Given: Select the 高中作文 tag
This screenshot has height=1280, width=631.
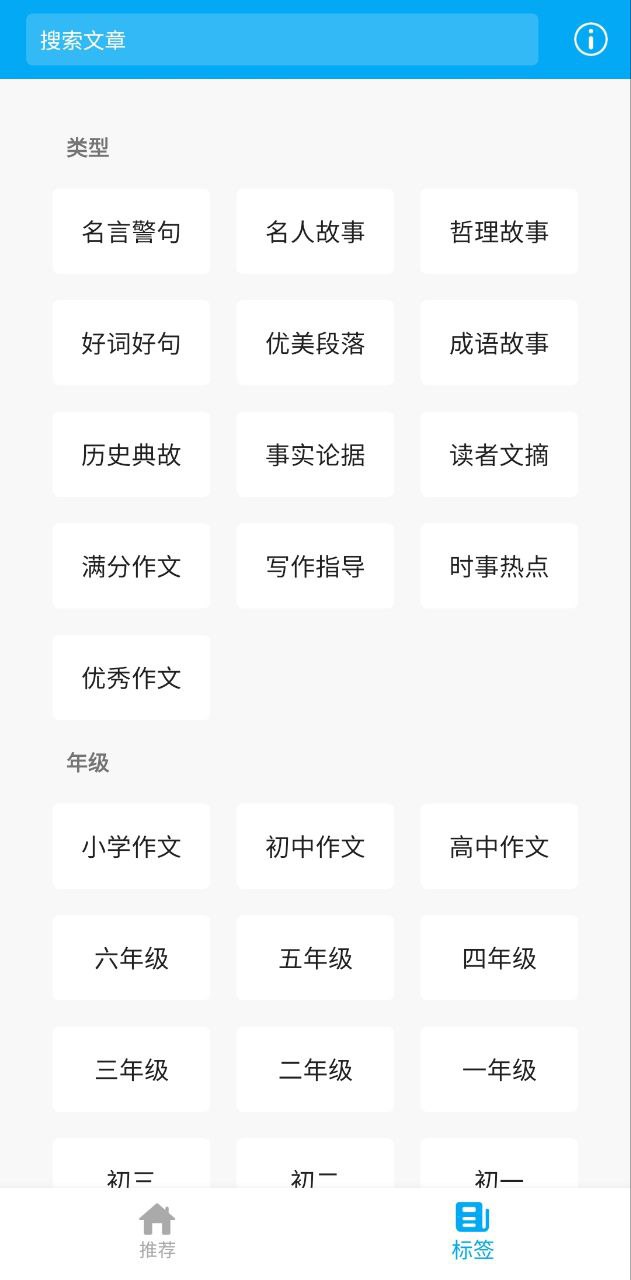Looking at the screenshot, I should [499, 847].
